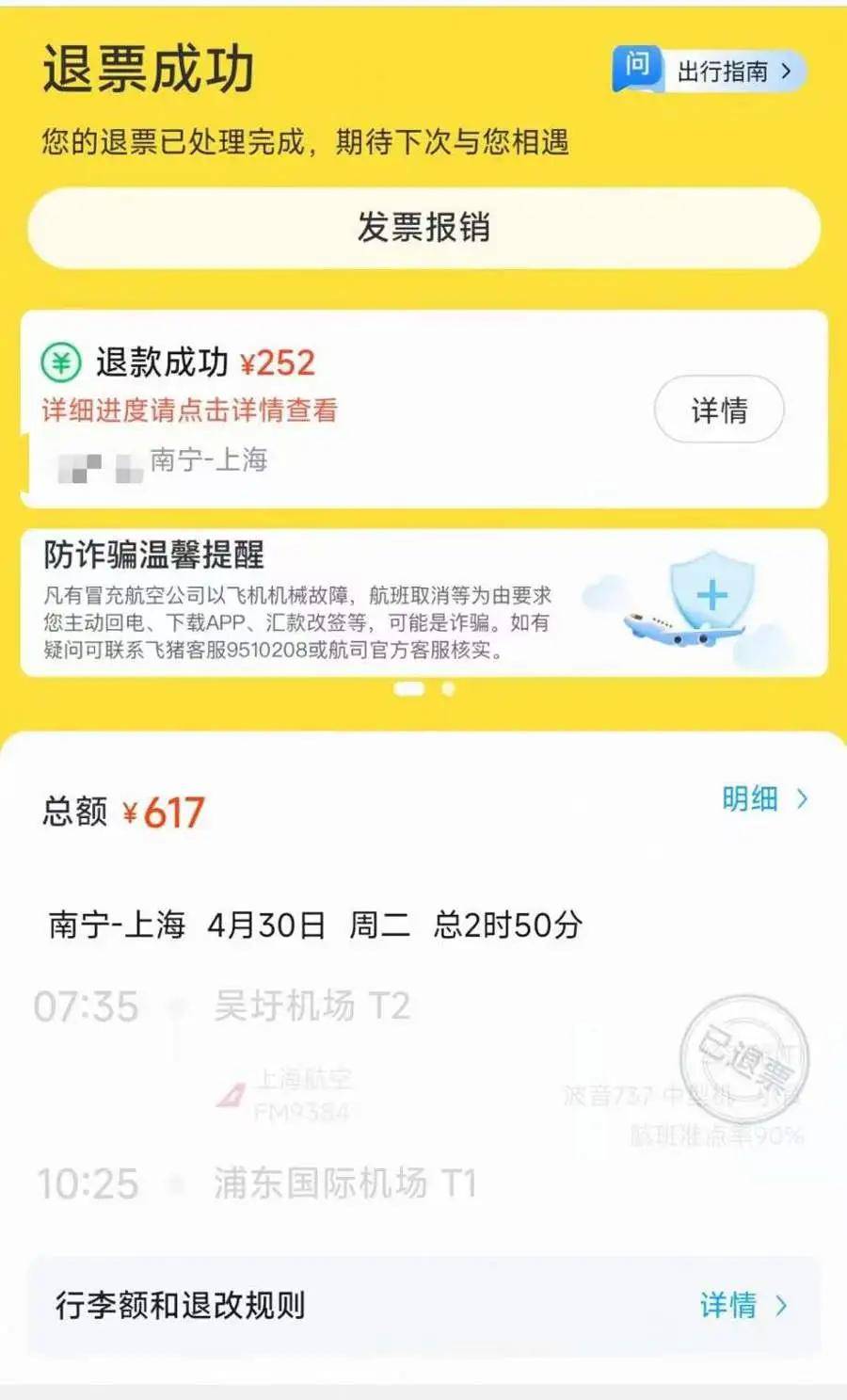Tap the 发票报销 invoice reimbursement button
This screenshot has height=1400, width=847.
pyautogui.click(x=423, y=228)
